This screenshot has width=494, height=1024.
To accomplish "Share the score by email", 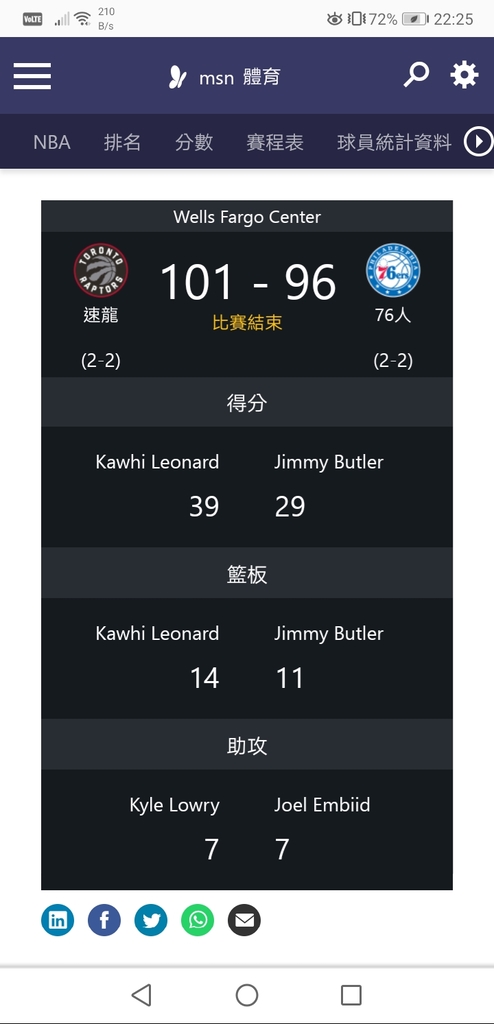I will pos(244,920).
